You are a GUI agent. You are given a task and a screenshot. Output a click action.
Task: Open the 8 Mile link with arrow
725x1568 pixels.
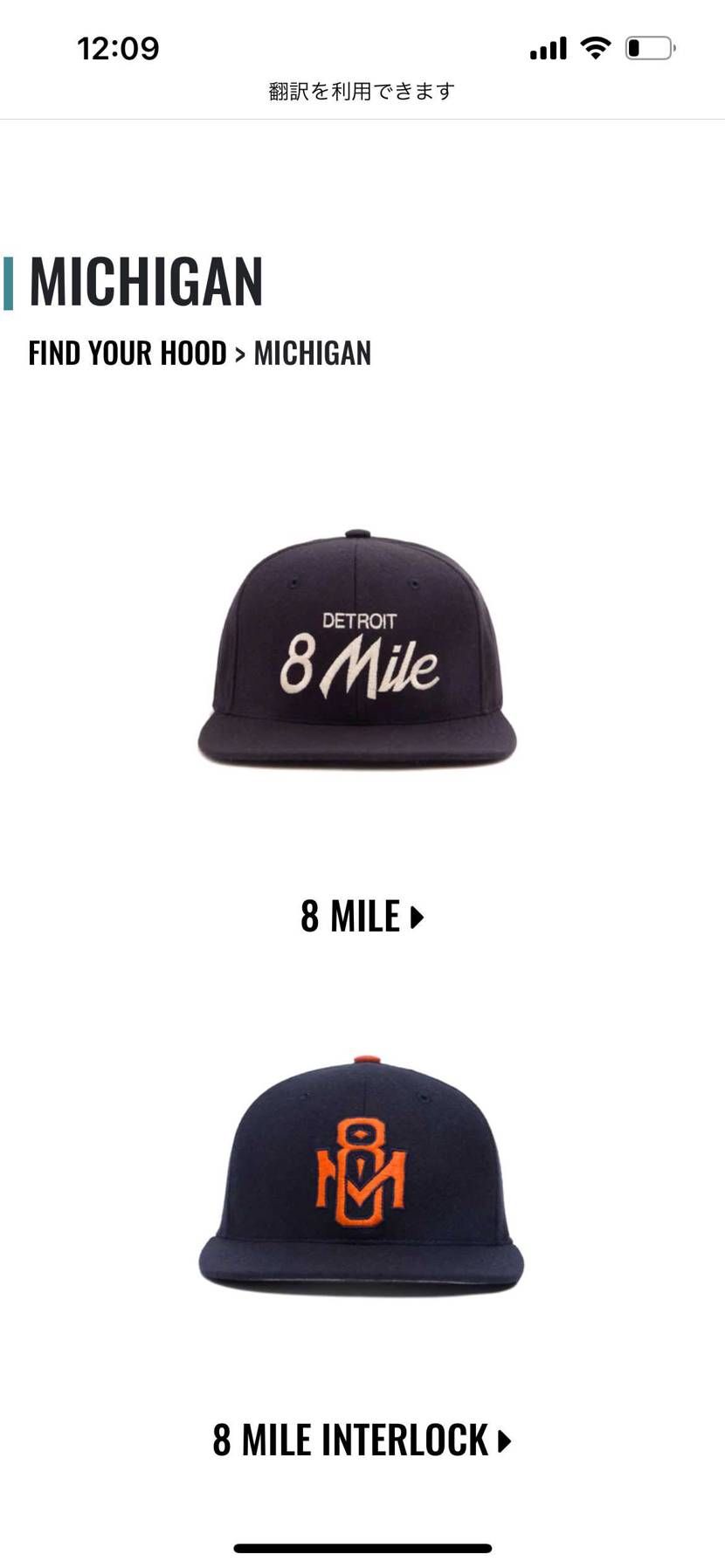pyautogui.click(x=362, y=917)
